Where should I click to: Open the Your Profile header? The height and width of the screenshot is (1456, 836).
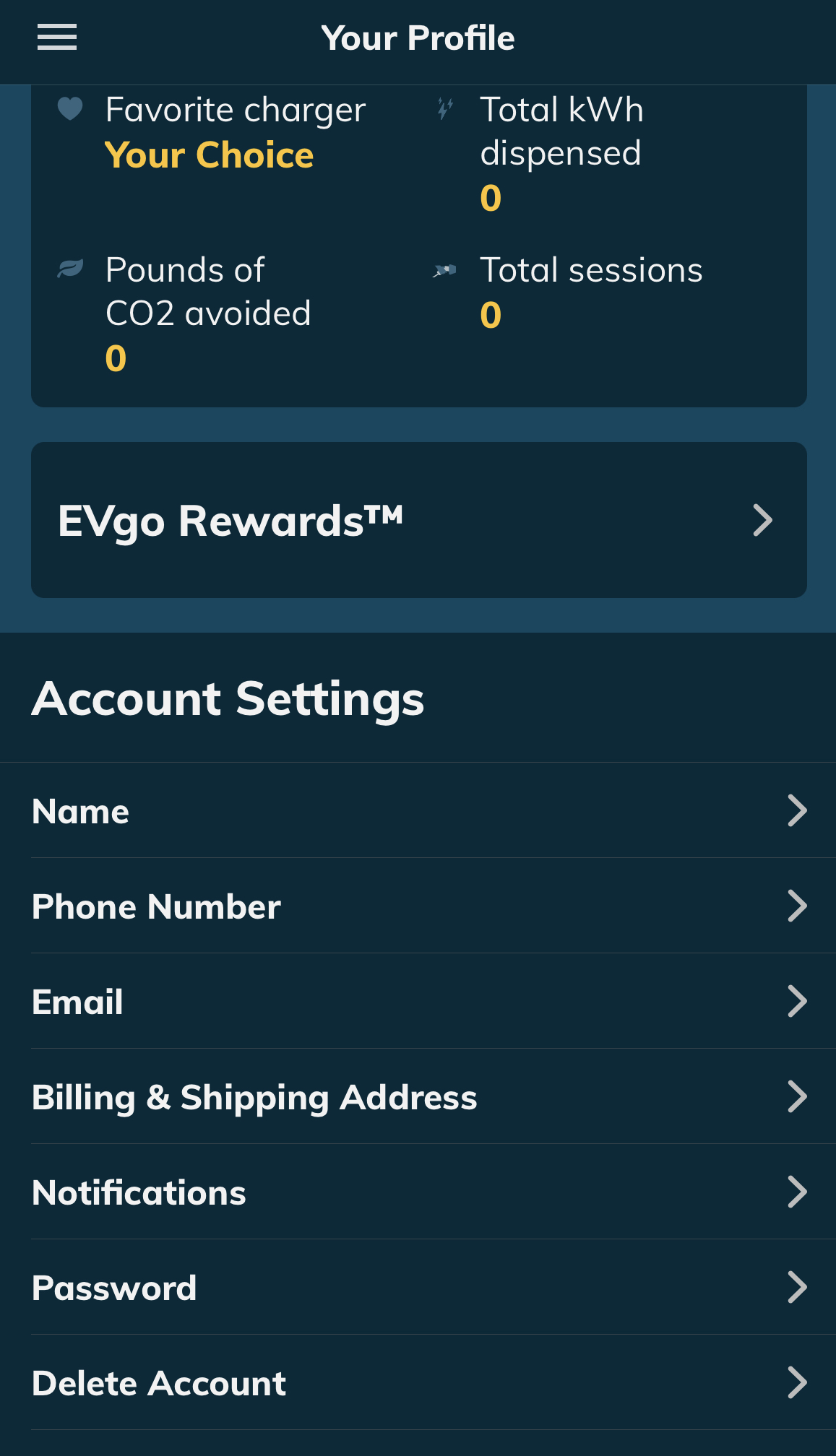point(418,38)
